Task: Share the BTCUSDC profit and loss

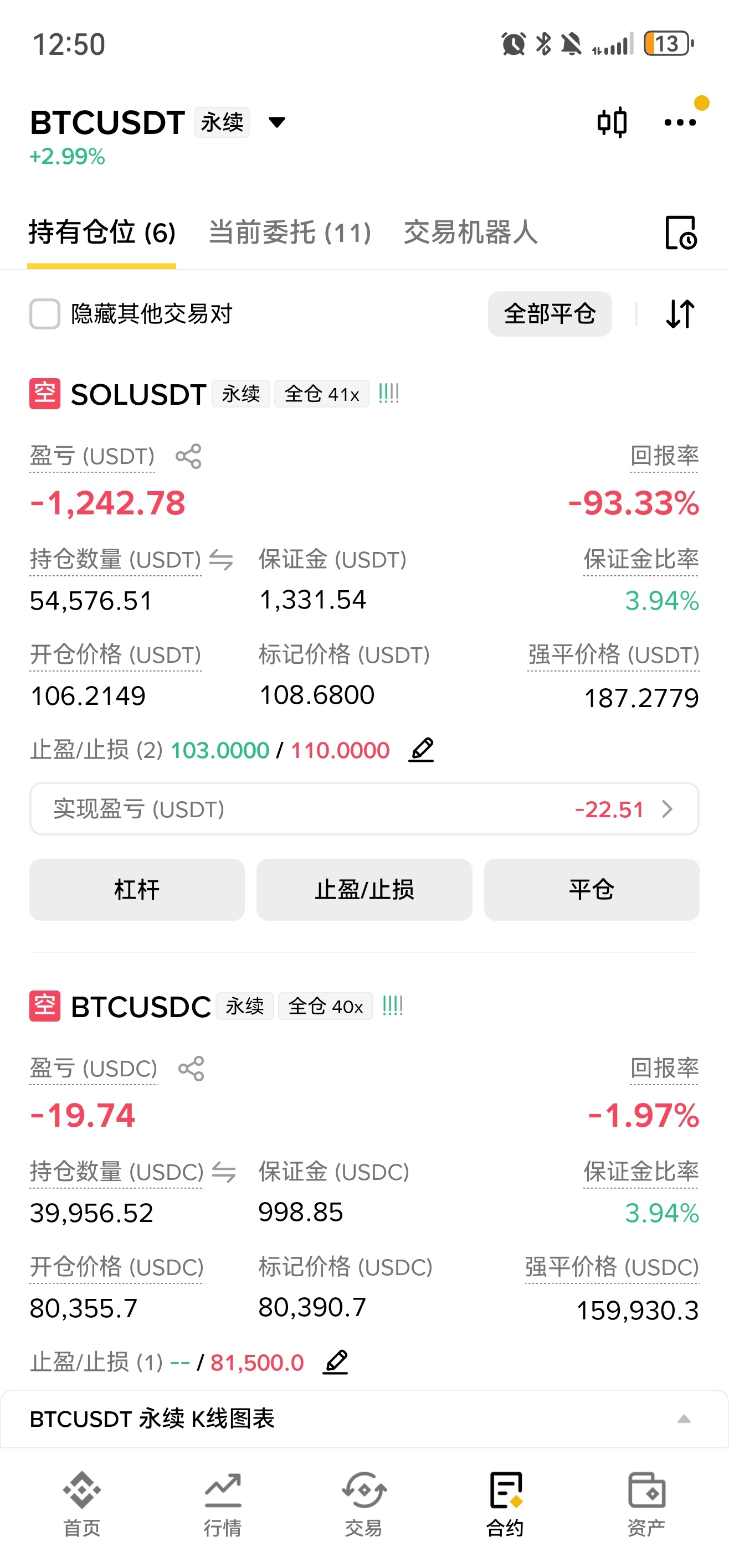Action: (x=191, y=1069)
